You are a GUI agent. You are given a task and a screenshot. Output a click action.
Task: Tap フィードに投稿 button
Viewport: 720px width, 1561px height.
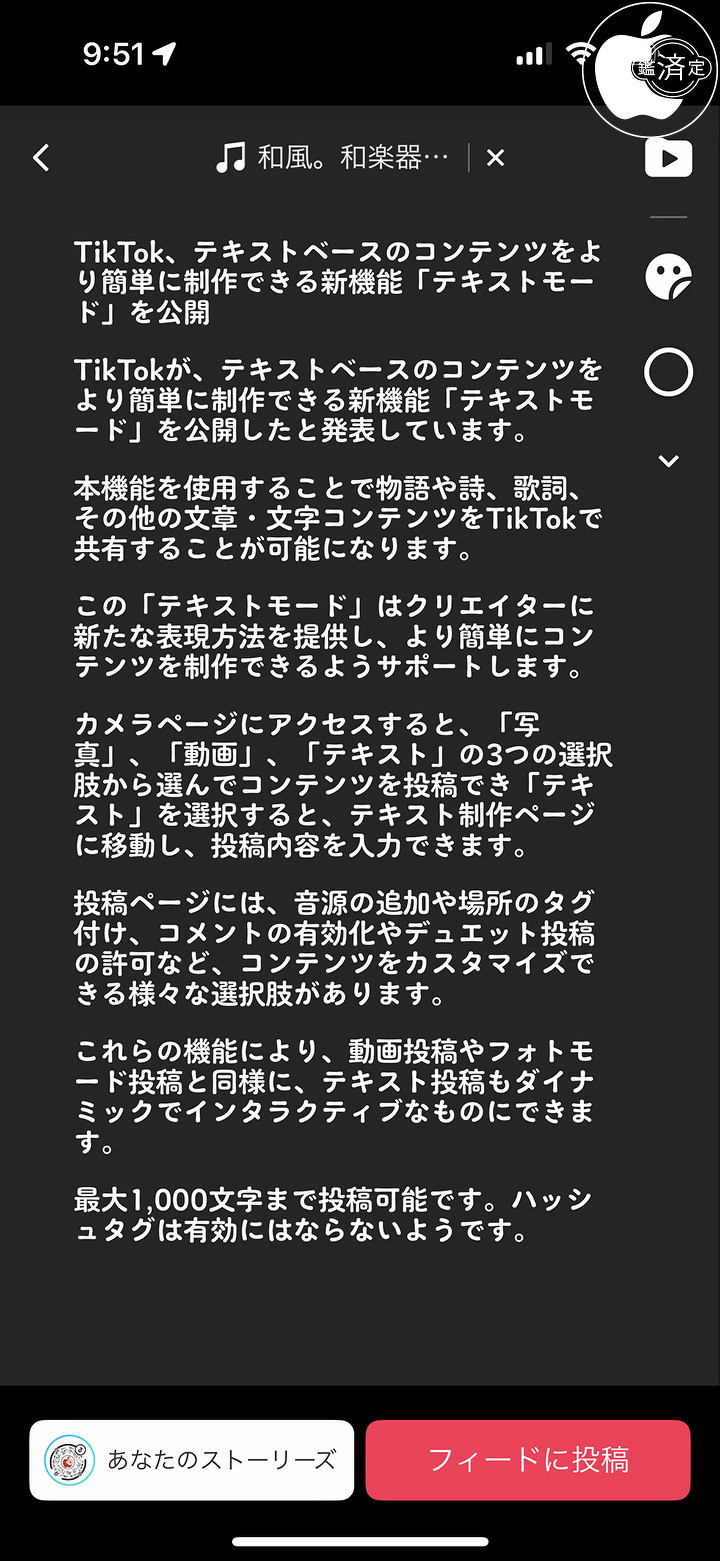pos(528,1459)
